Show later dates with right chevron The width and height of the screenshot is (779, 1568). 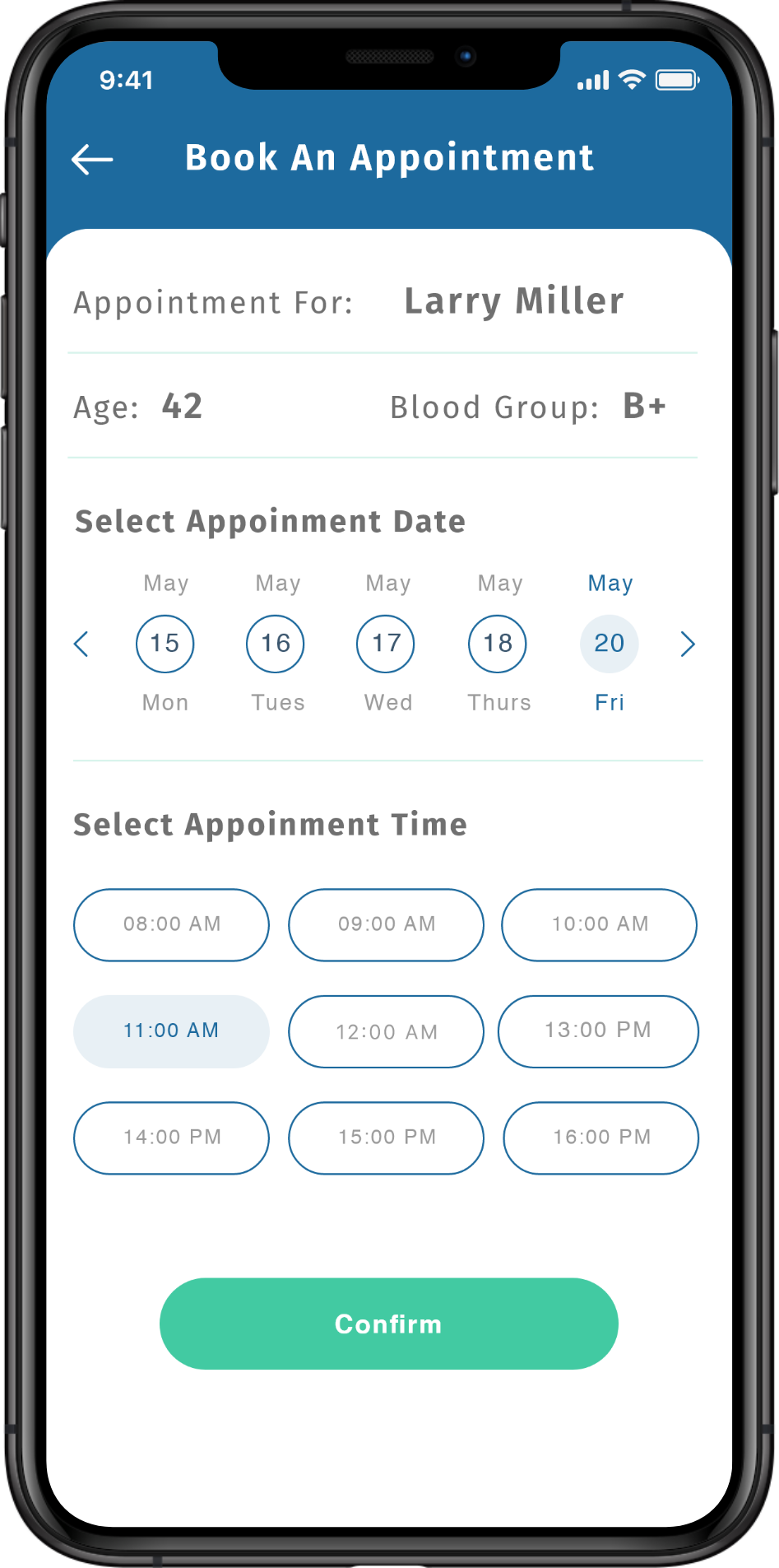coord(688,644)
